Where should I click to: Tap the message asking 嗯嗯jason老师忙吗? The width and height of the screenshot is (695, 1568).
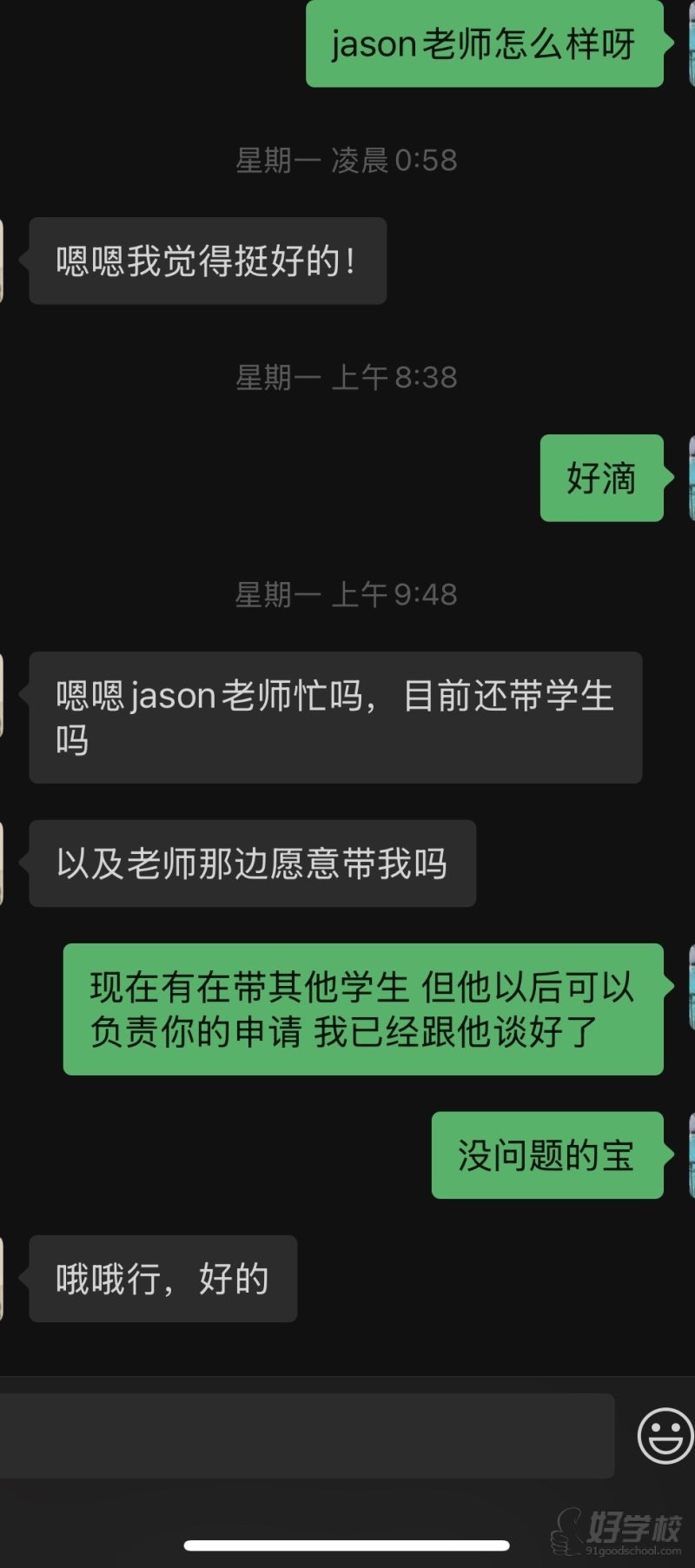335,715
